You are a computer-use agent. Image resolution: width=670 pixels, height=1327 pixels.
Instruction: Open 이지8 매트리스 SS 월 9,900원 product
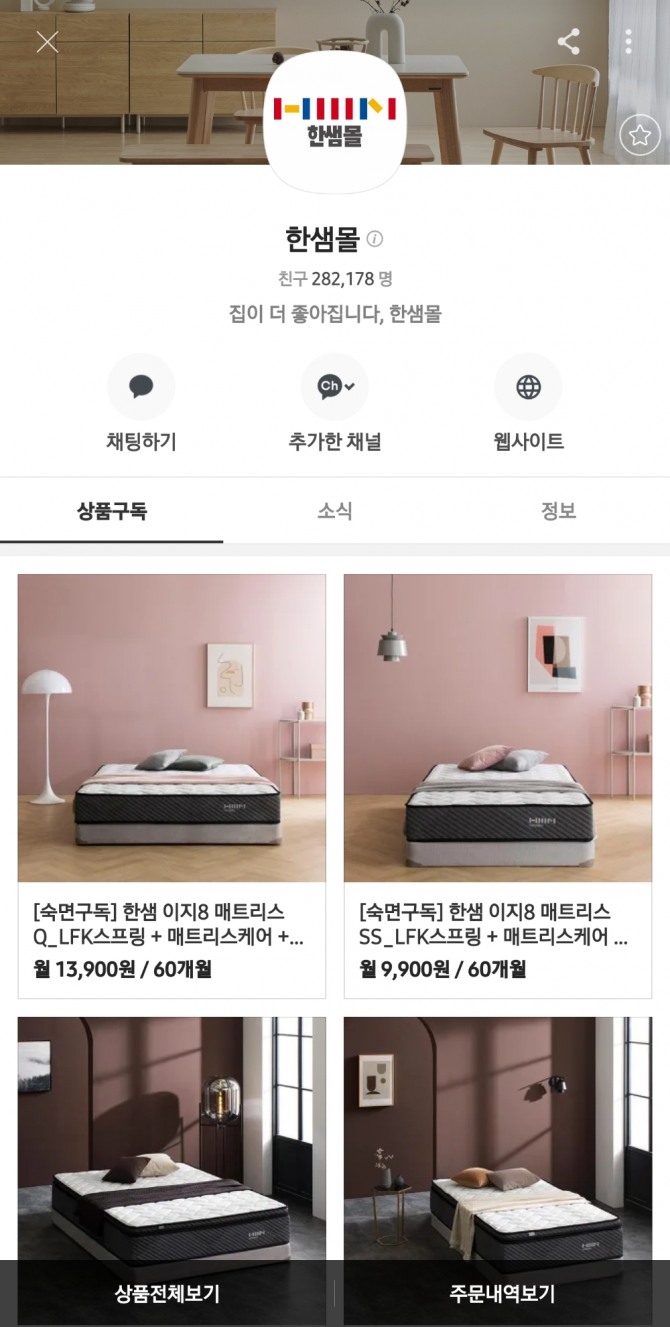click(498, 785)
